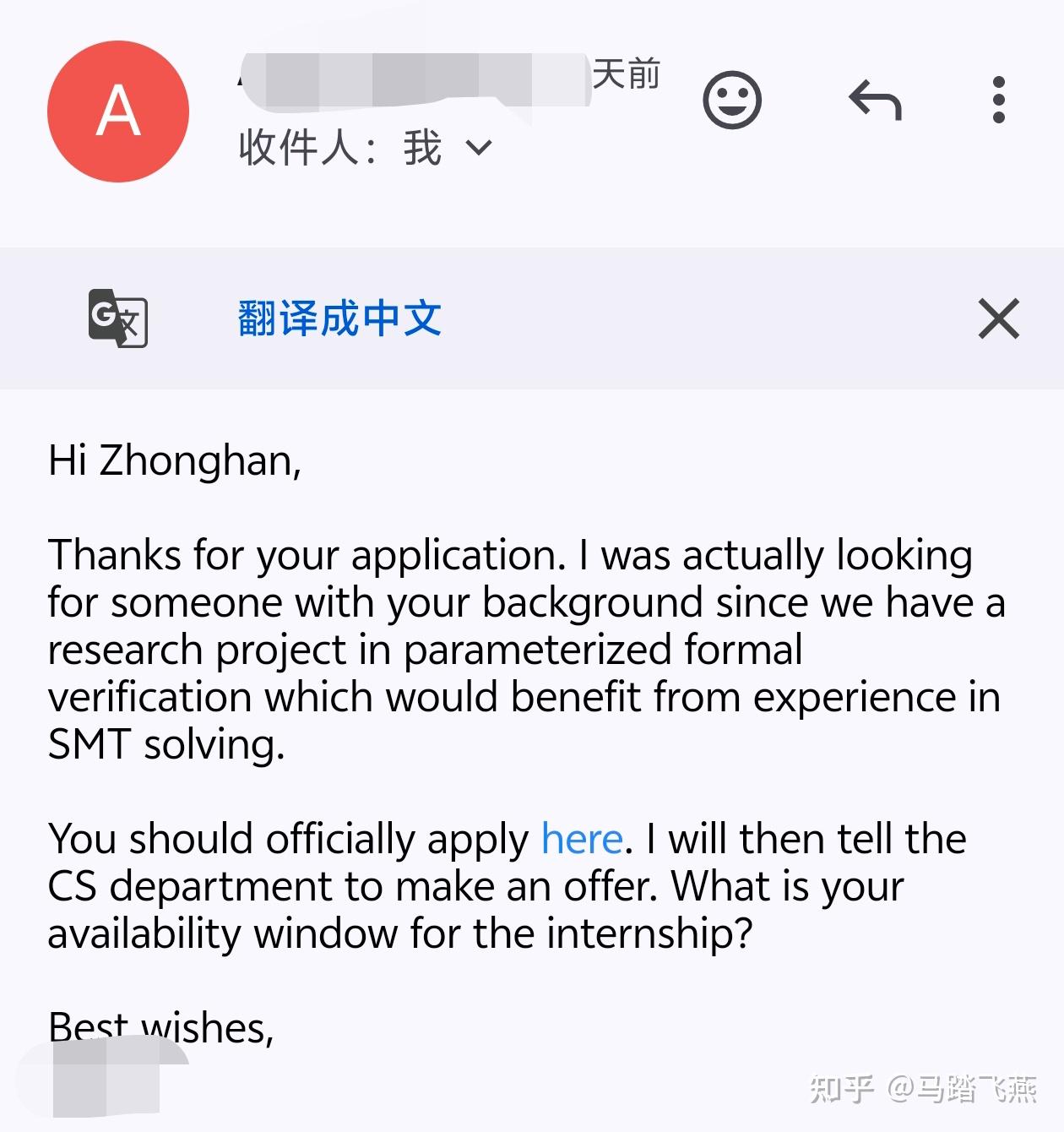Image resolution: width=1064 pixels, height=1132 pixels.
Task: Open recipient list by tapping 收件人：我
Action: (x=338, y=148)
